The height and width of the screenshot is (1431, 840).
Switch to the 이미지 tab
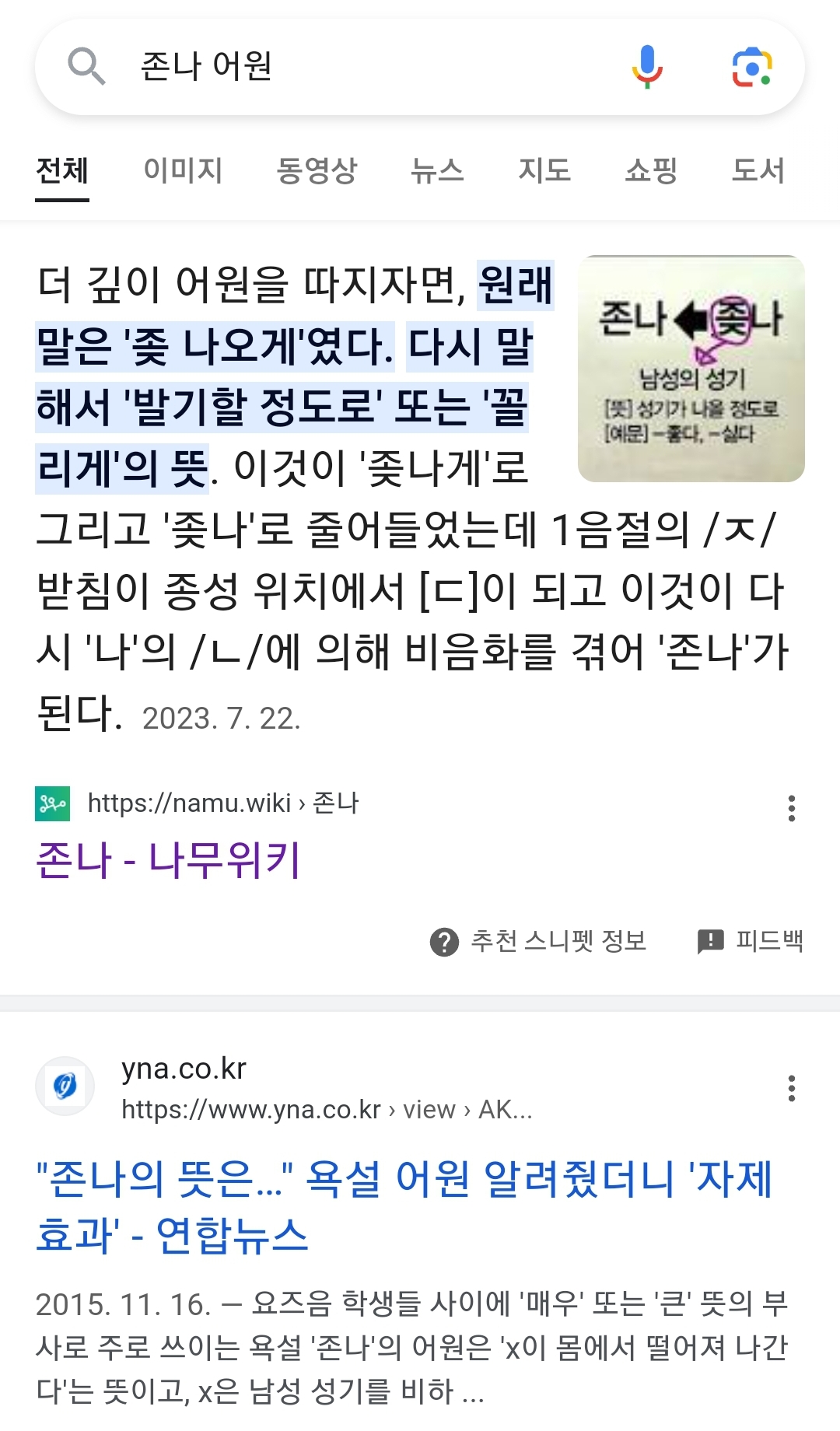183,170
